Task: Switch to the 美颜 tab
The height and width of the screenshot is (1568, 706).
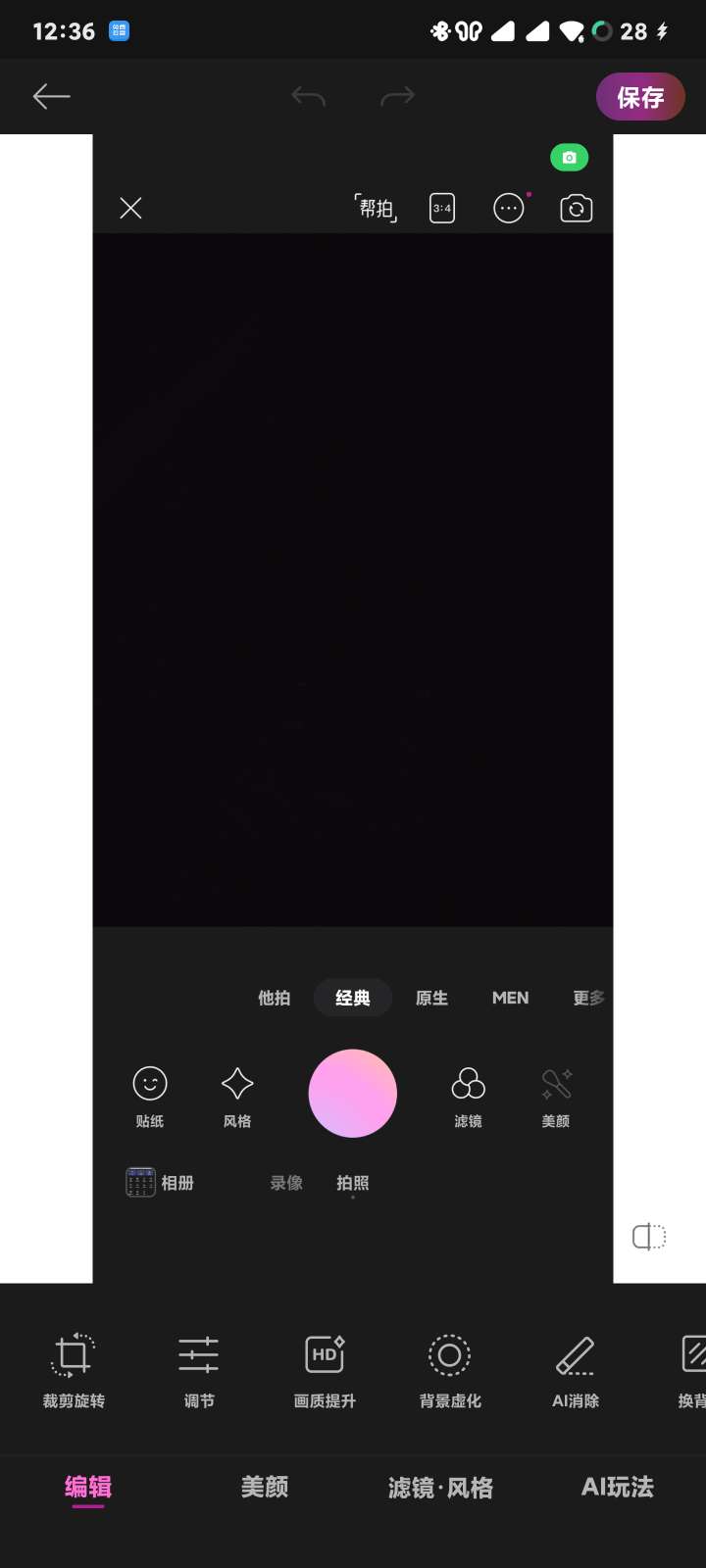Action: [x=265, y=1488]
